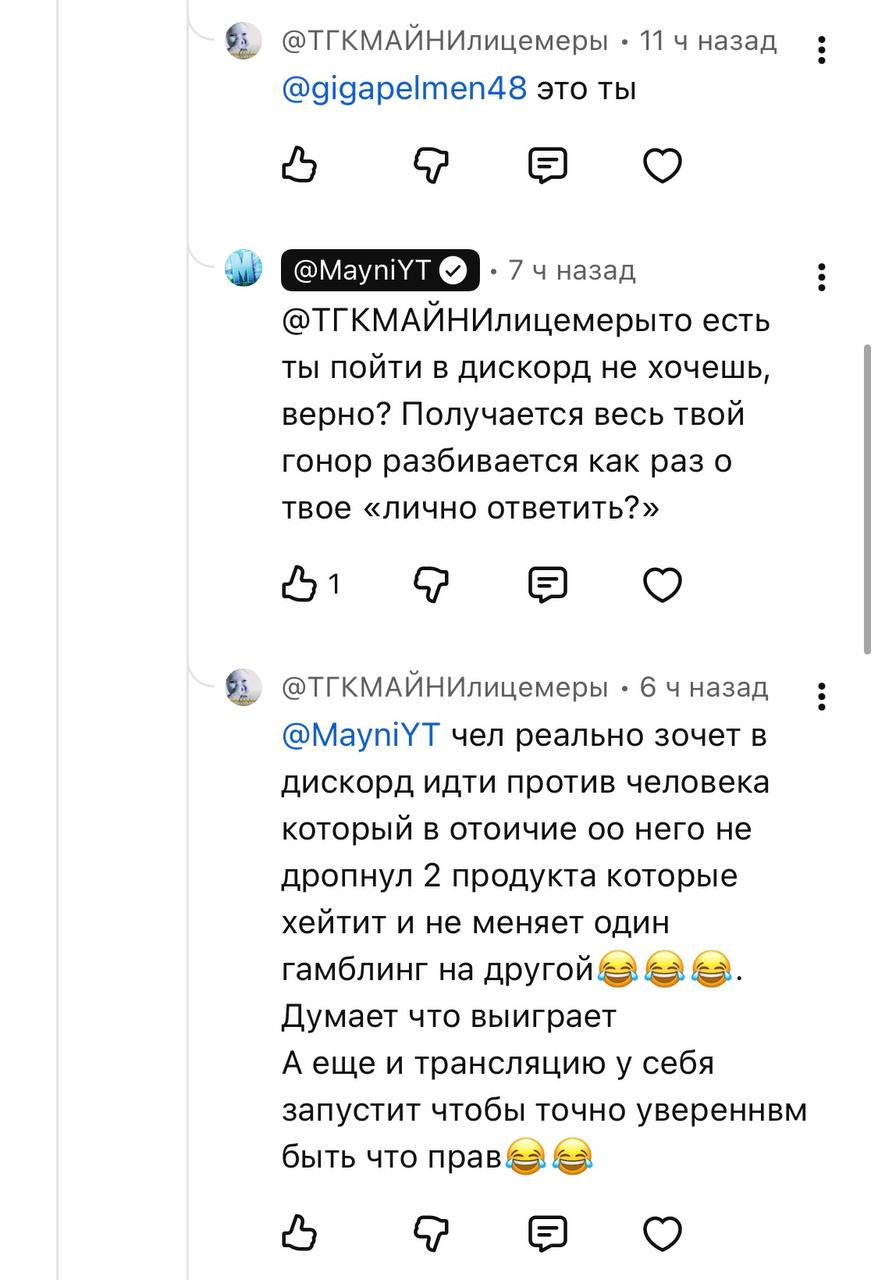The width and height of the screenshot is (878, 1280).
Task: Tap the reply icon under the 6 ч назад comment
Action: pos(547,1233)
